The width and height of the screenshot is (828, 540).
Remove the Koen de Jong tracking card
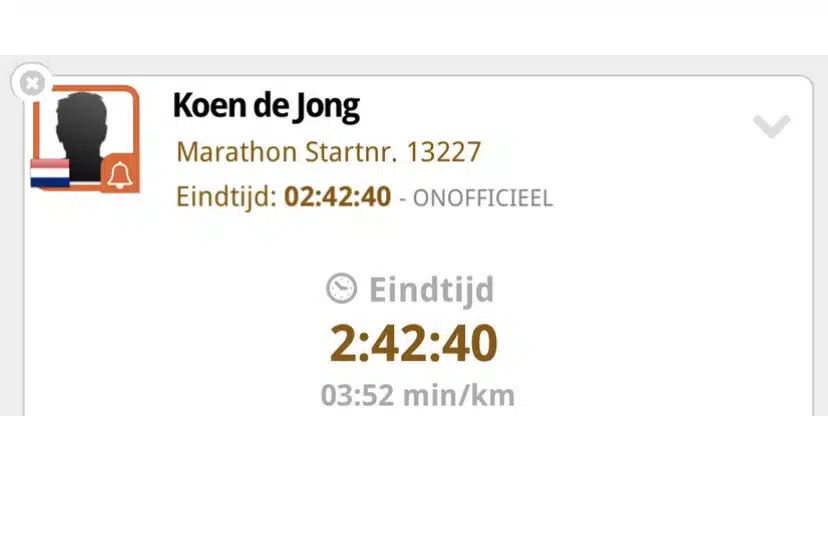point(32,83)
